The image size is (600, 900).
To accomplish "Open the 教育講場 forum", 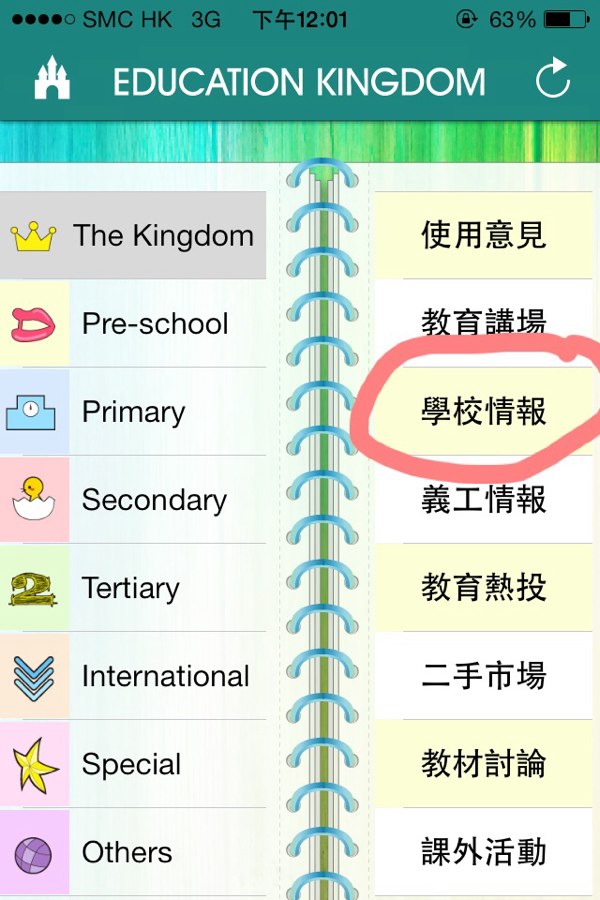I will [x=484, y=322].
